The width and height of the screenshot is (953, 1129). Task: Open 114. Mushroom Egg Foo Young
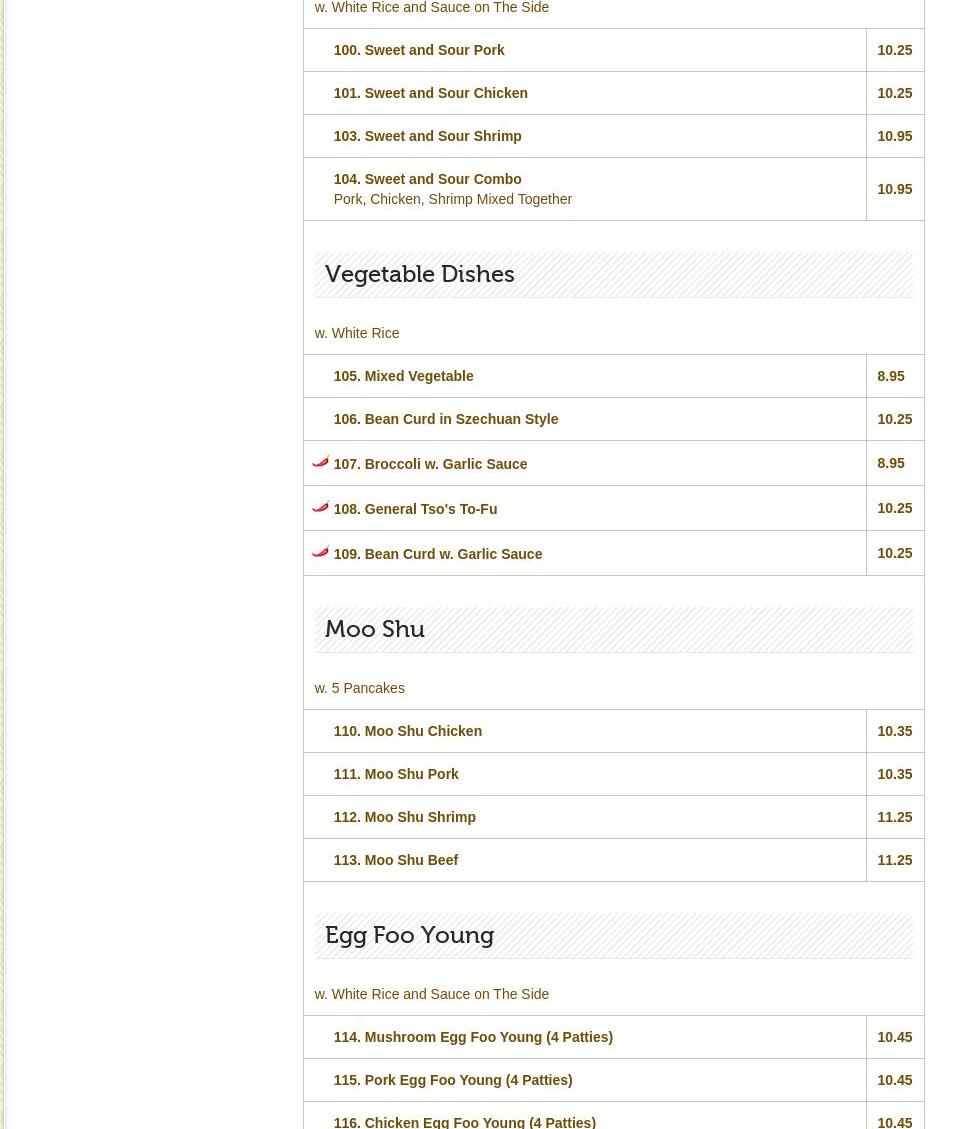pyautogui.click(x=472, y=1037)
